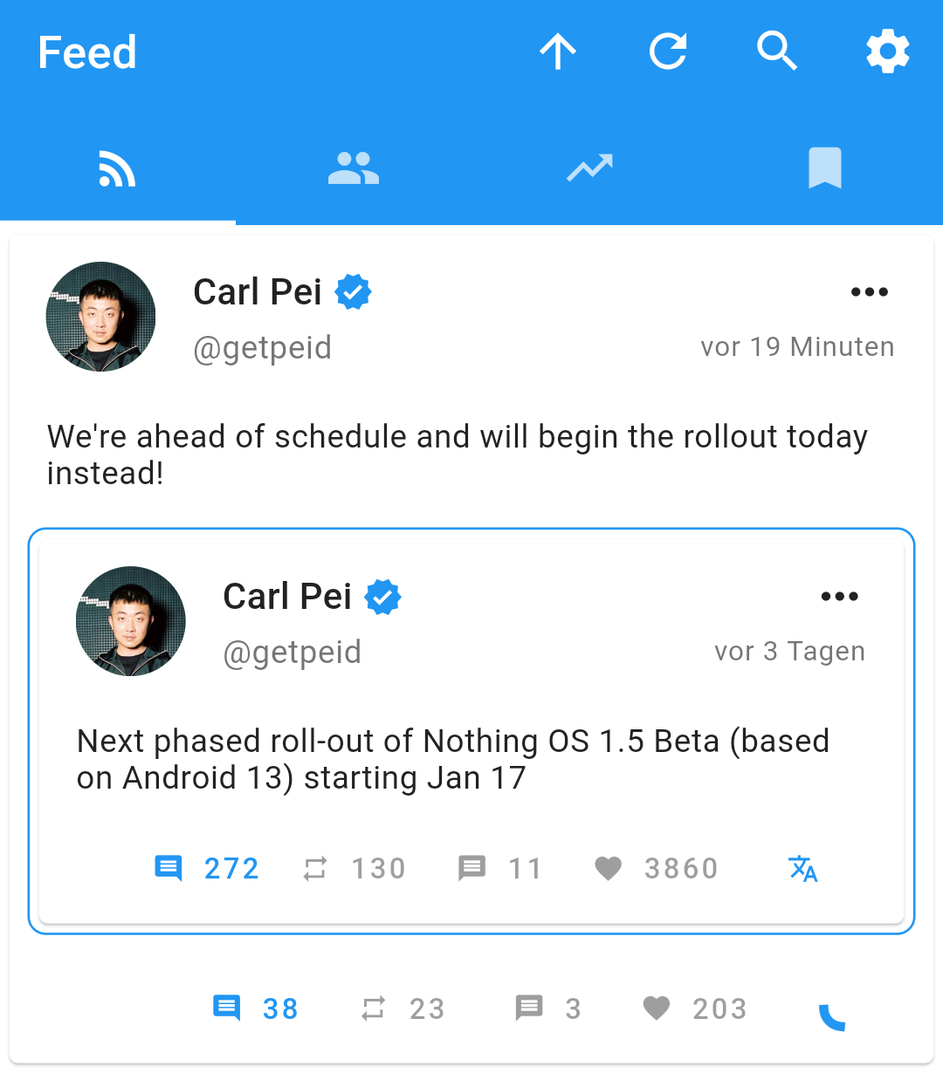Switch to the groups tab
Screen dimensions: 943x1080
click(x=353, y=169)
